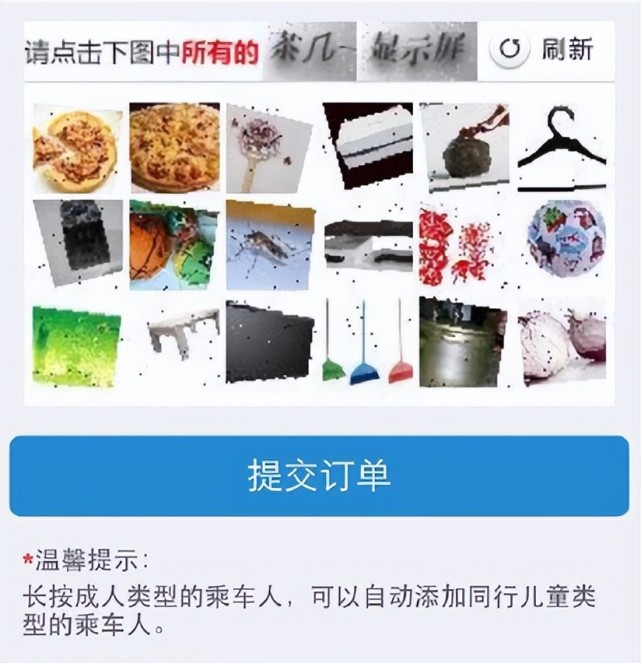Select the black monitor screen image
The image size is (641, 663).
(x=270, y=343)
